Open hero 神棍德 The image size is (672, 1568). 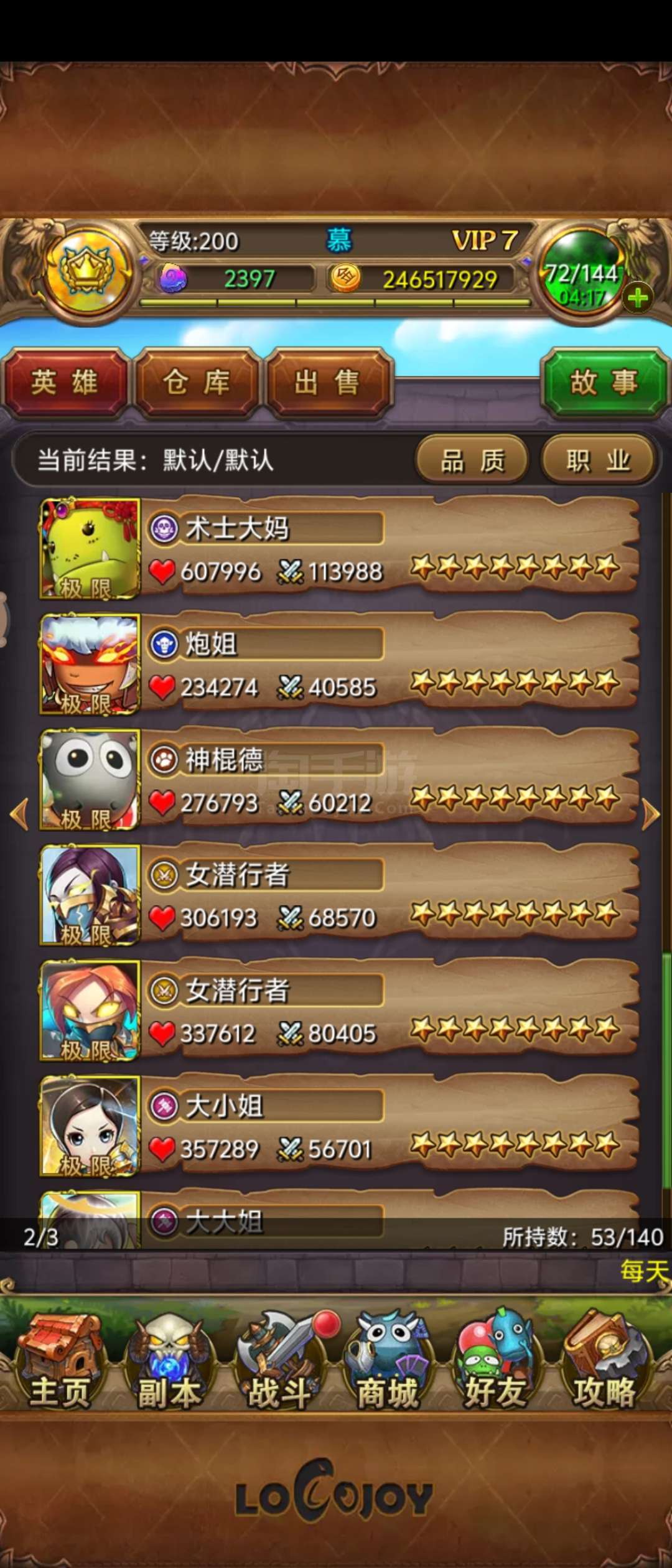point(339,780)
